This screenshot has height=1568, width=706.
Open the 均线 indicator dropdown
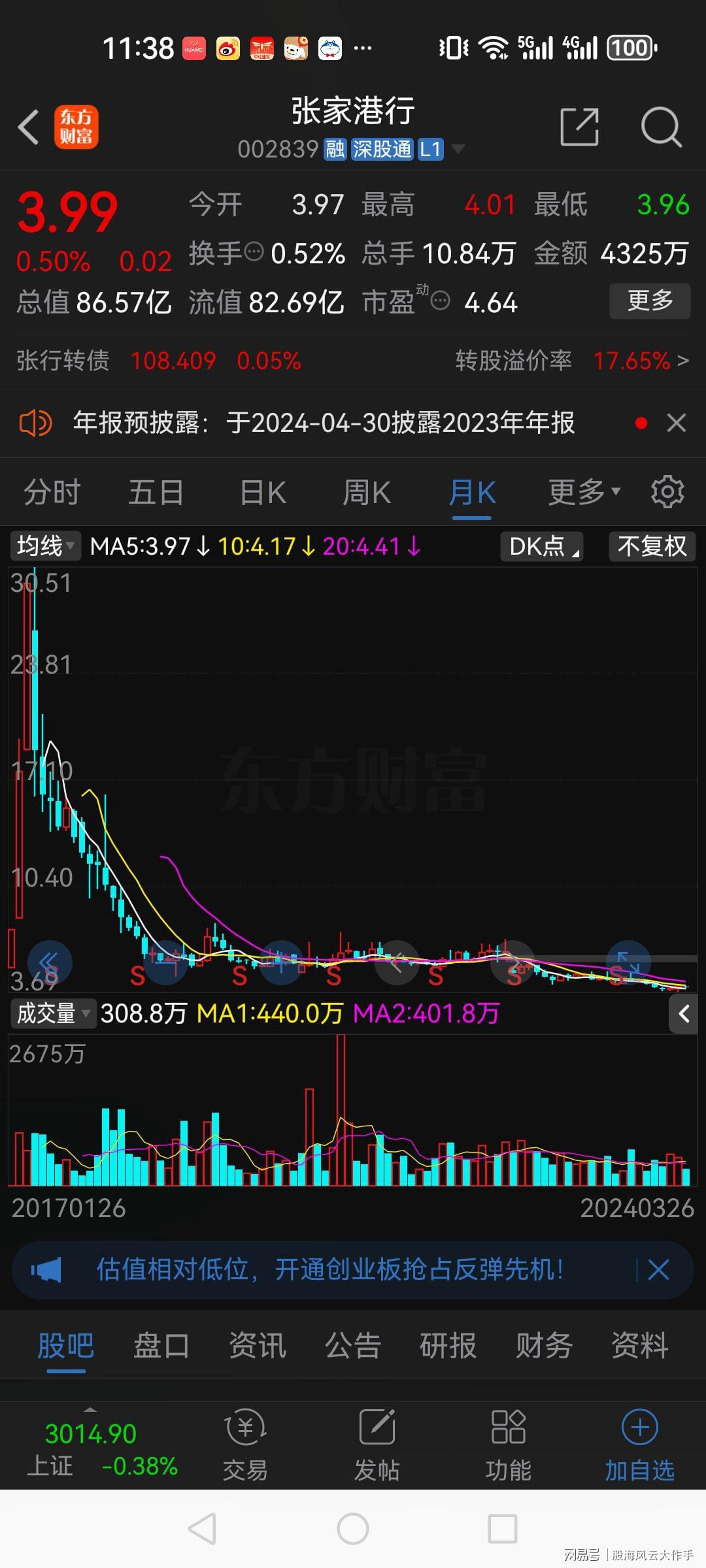click(x=45, y=546)
